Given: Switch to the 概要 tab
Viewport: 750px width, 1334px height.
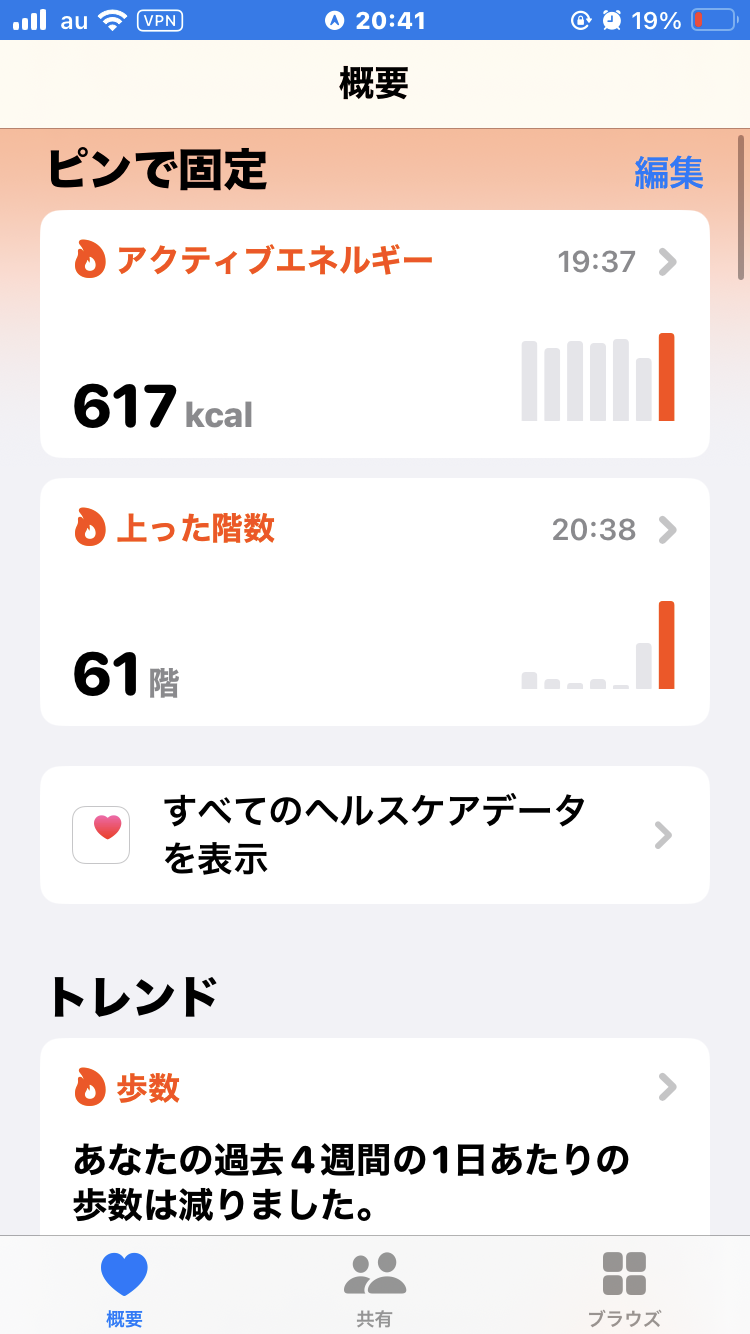Looking at the screenshot, I should [x=124, y=1287].
